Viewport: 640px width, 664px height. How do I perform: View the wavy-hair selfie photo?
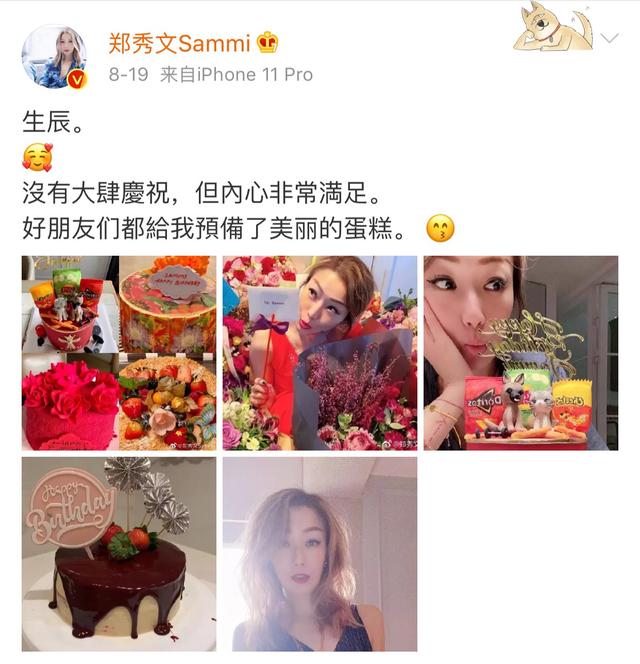click(x=319, y=554)
